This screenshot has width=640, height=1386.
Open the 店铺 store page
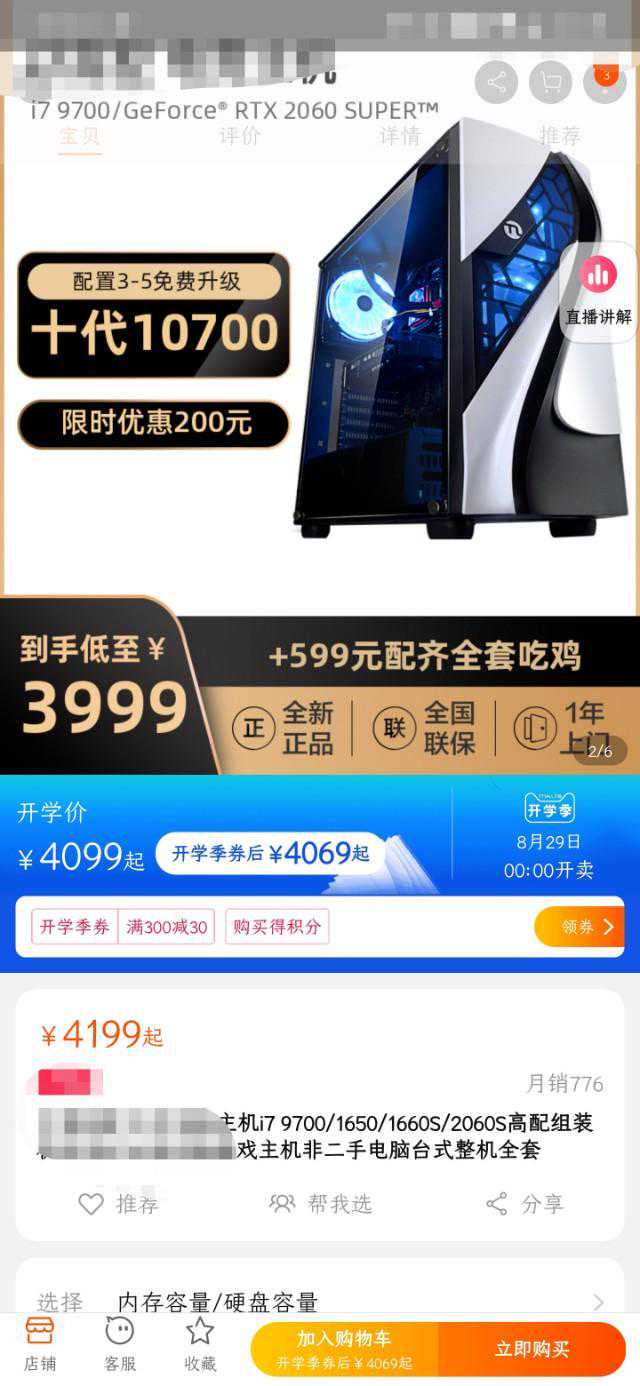coord(40,1345)
